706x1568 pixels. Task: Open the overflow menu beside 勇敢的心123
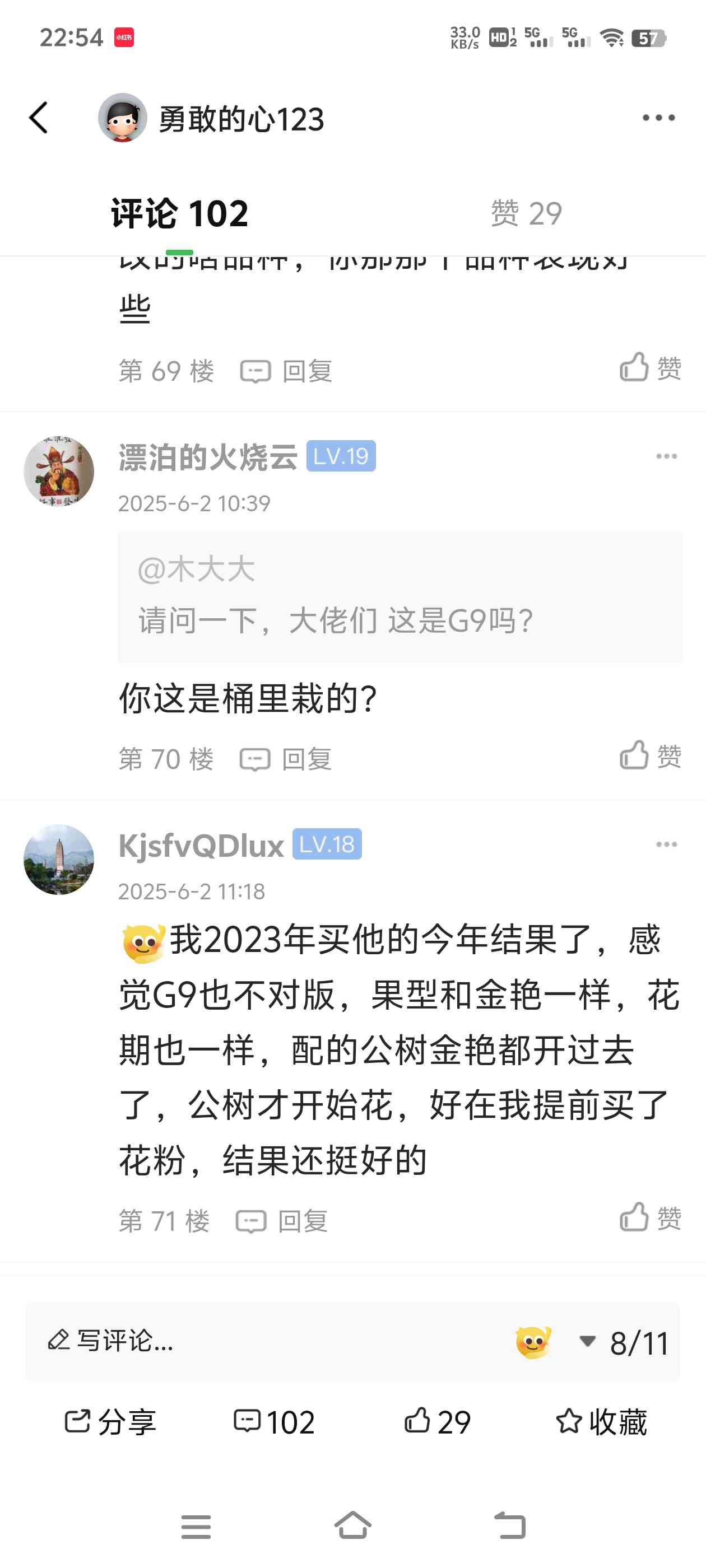coord(658,118)
